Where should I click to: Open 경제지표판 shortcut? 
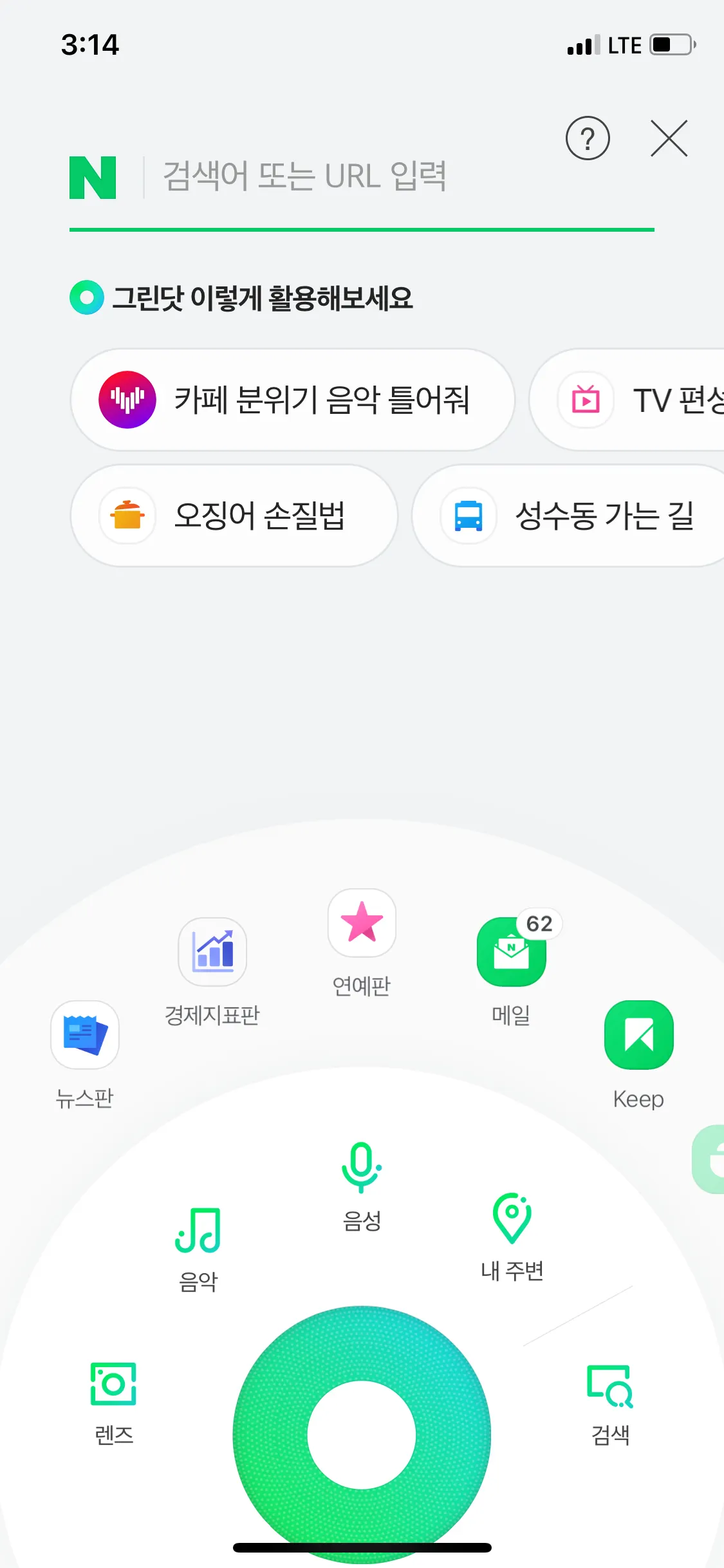tap(212, 952)
